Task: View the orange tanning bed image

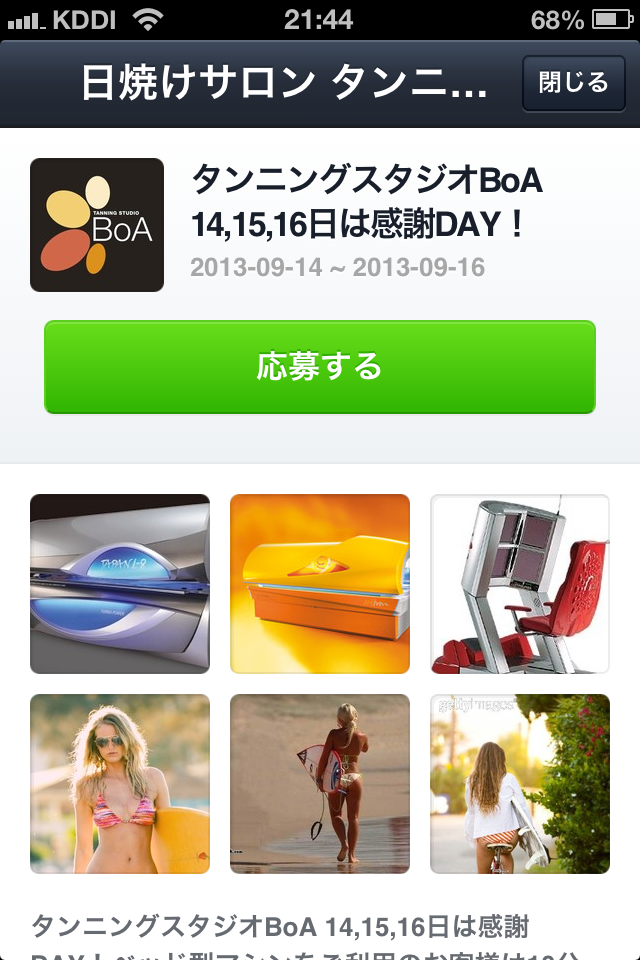Action: (x=320, y=584)
